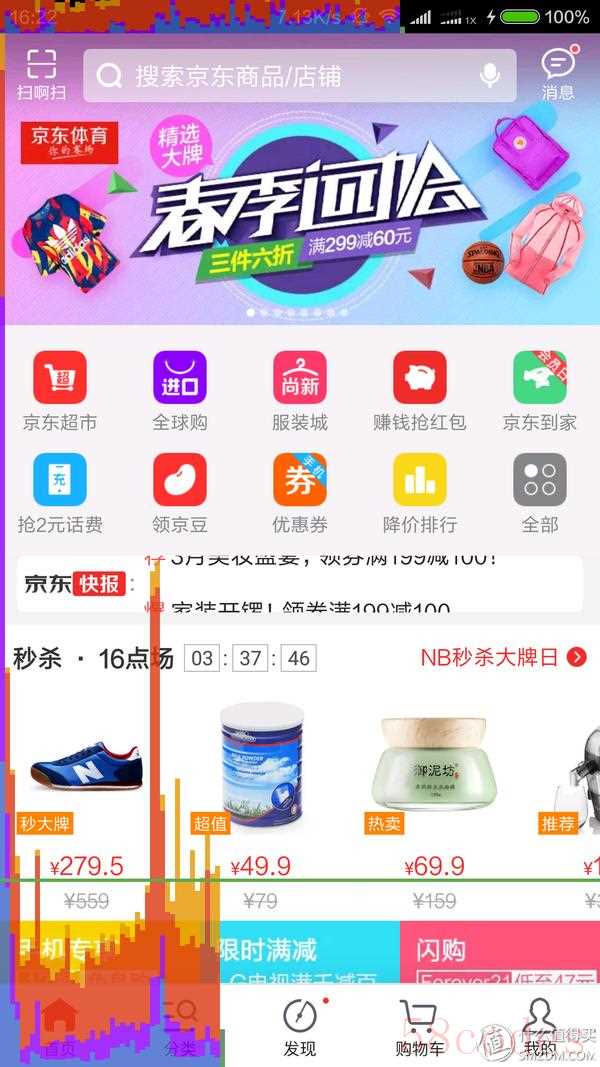Open the ¥49.9 milk powder deal
The height and width of the screenshot is (1067, 600).
tap(260, 780)
